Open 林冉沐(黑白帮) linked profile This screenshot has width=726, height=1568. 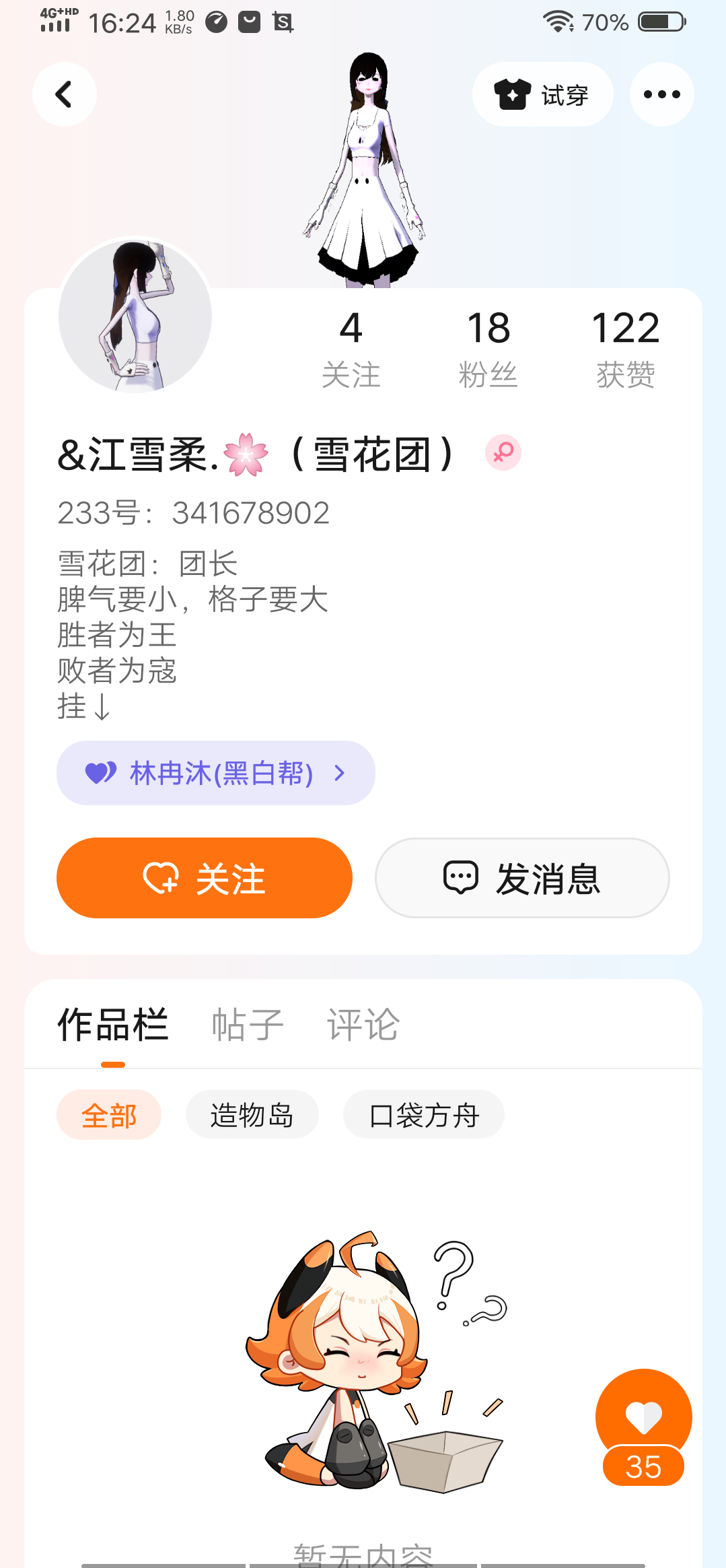coord(216,773)
